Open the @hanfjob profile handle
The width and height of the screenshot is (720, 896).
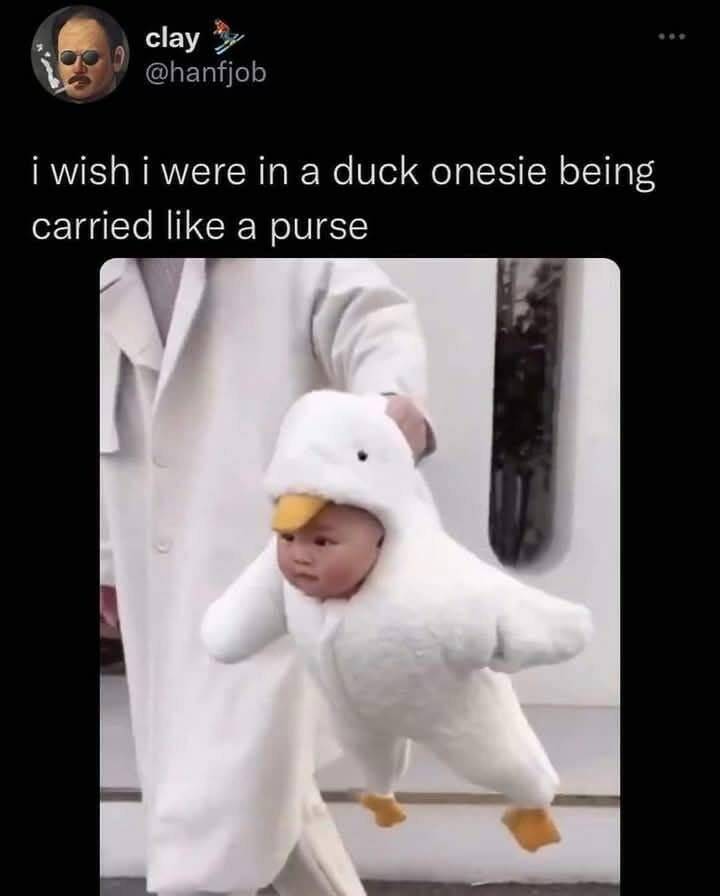coord(206,73)
